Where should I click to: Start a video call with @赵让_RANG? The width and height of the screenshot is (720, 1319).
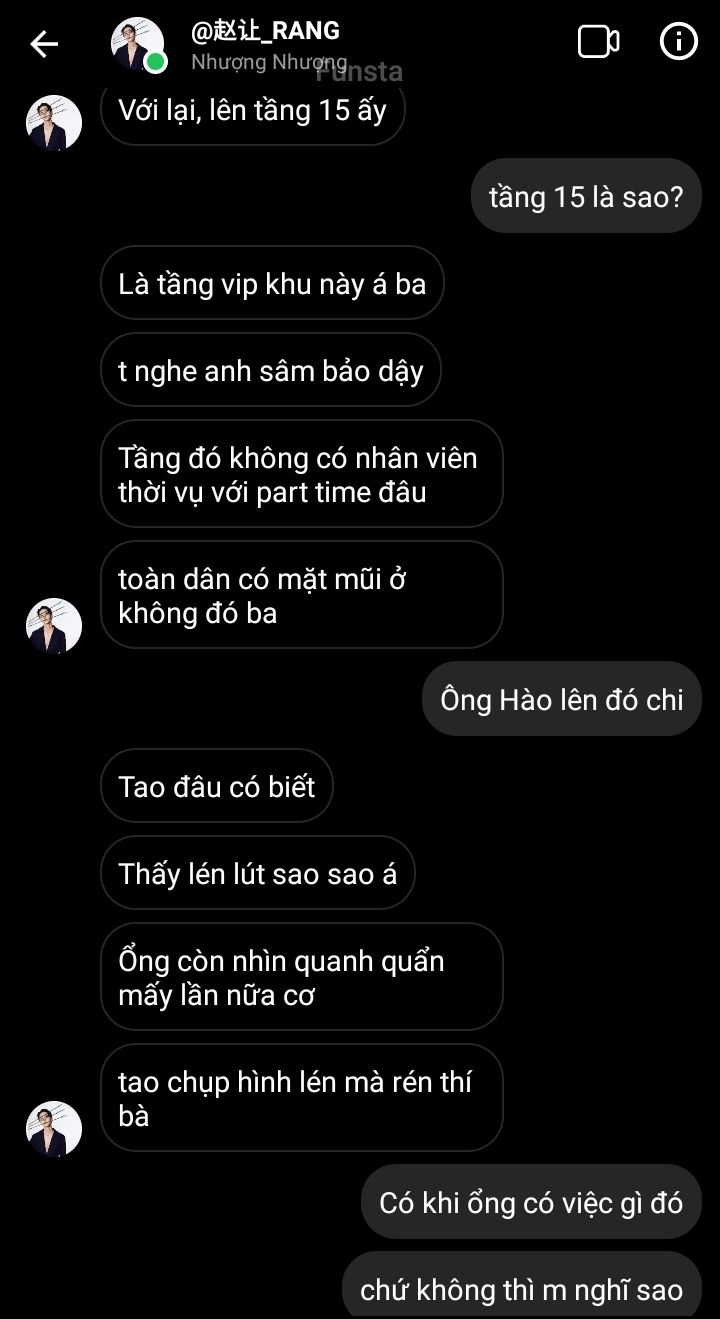[x=598, y=42]
